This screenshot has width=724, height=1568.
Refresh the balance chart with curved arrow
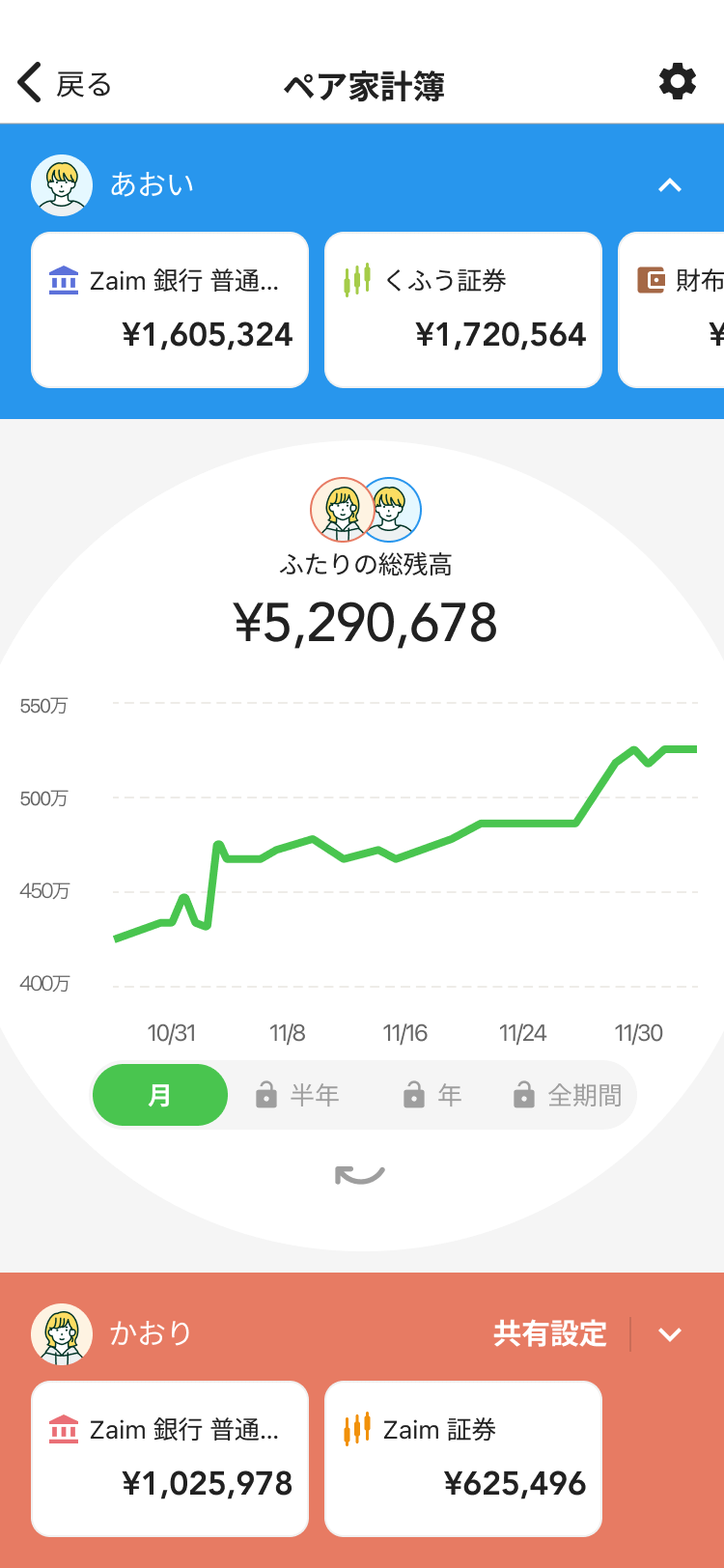click(362, 1171)
